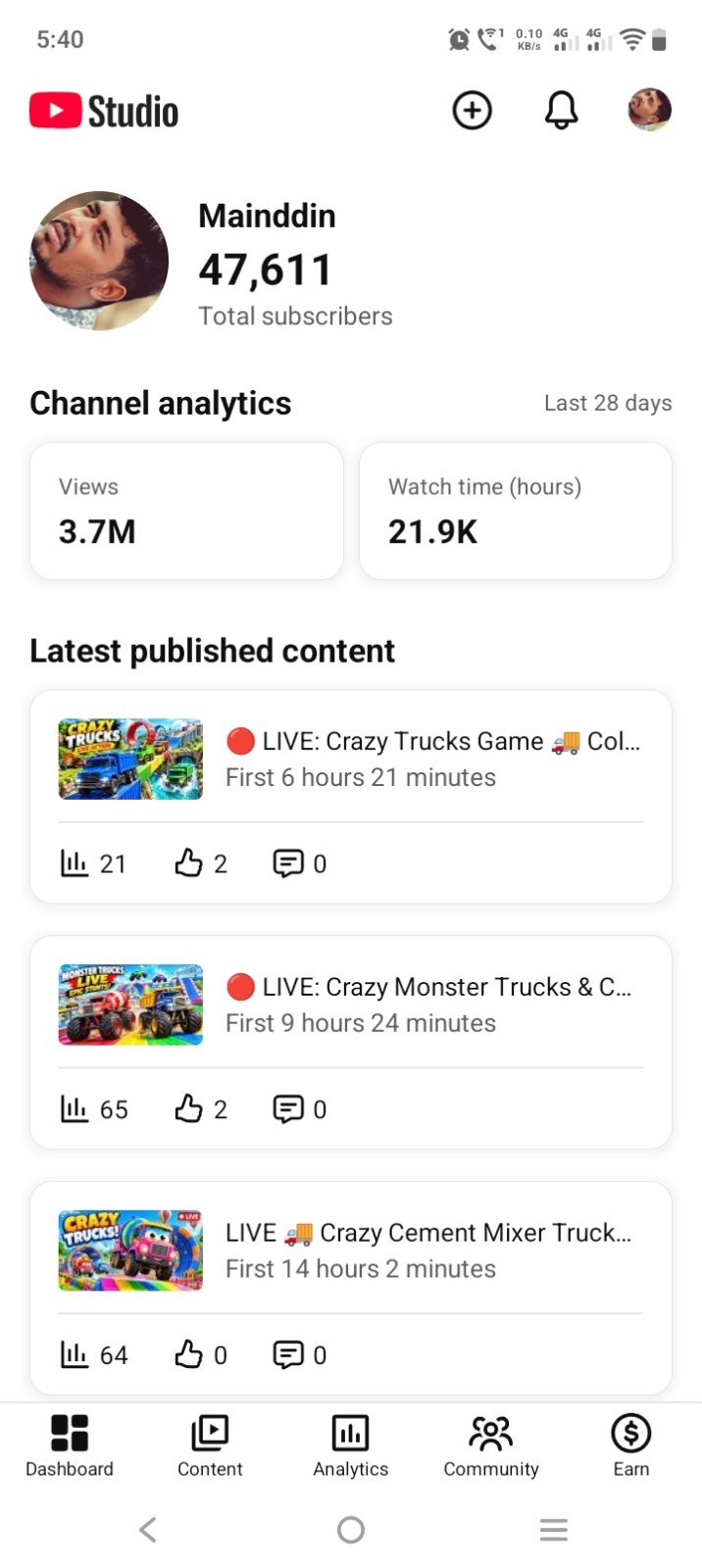The height and width of the screenshot is (1568, 702).
Task: Open the account avatar in top bar
Action: tap(649, 110)
